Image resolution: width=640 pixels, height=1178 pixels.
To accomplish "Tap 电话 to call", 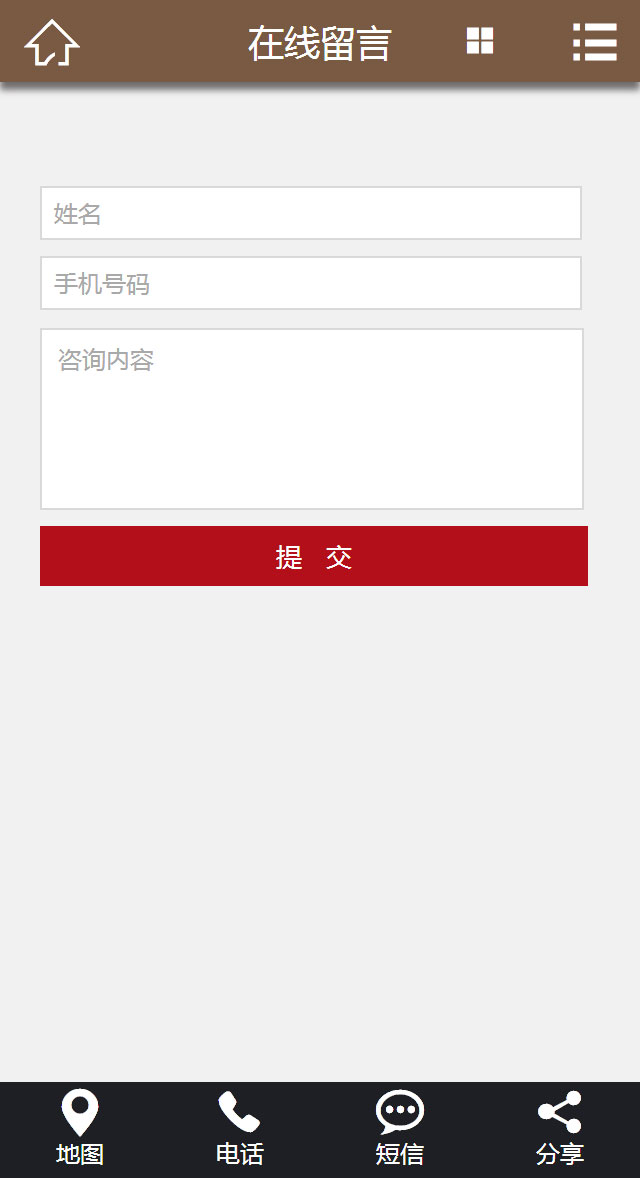I will [240, 1128].
